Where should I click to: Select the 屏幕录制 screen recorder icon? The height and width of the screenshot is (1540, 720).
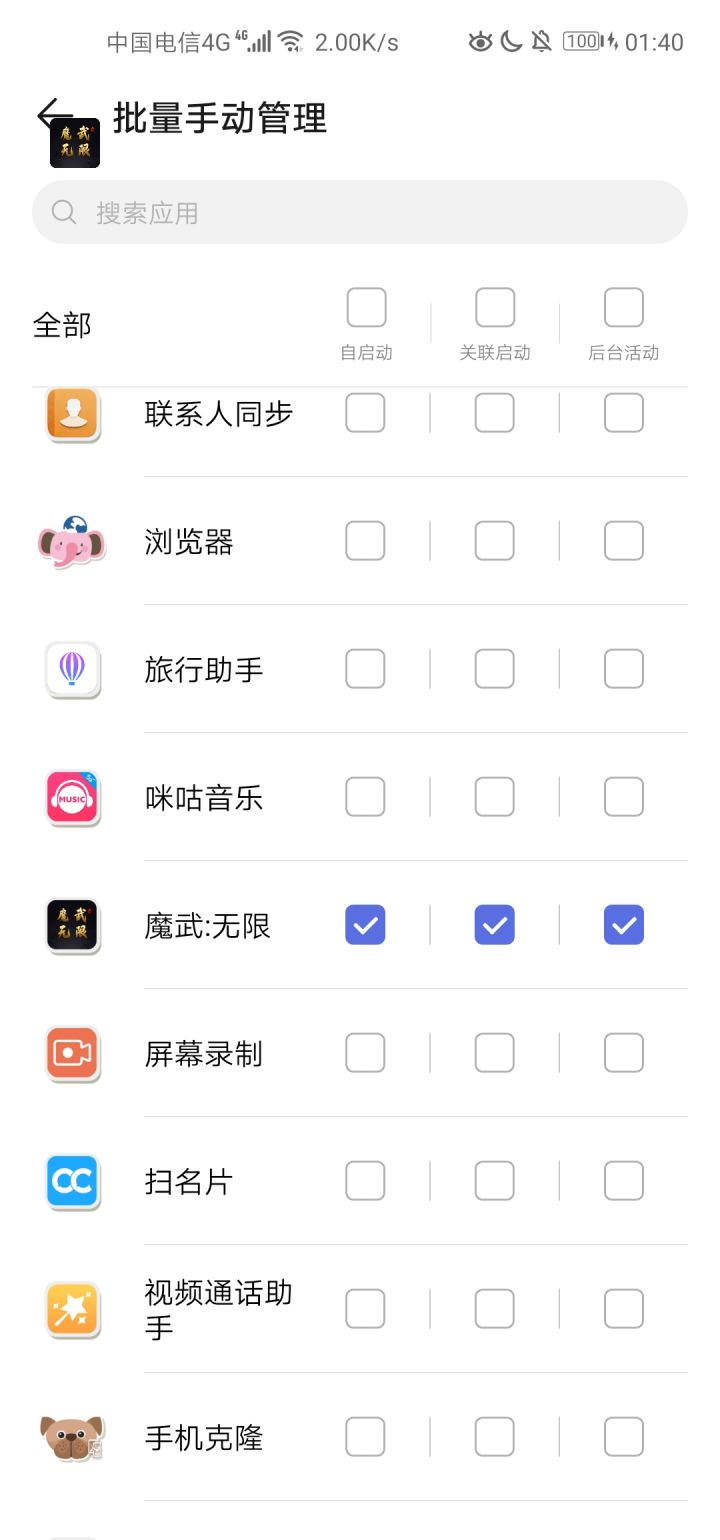point(71,1053)
